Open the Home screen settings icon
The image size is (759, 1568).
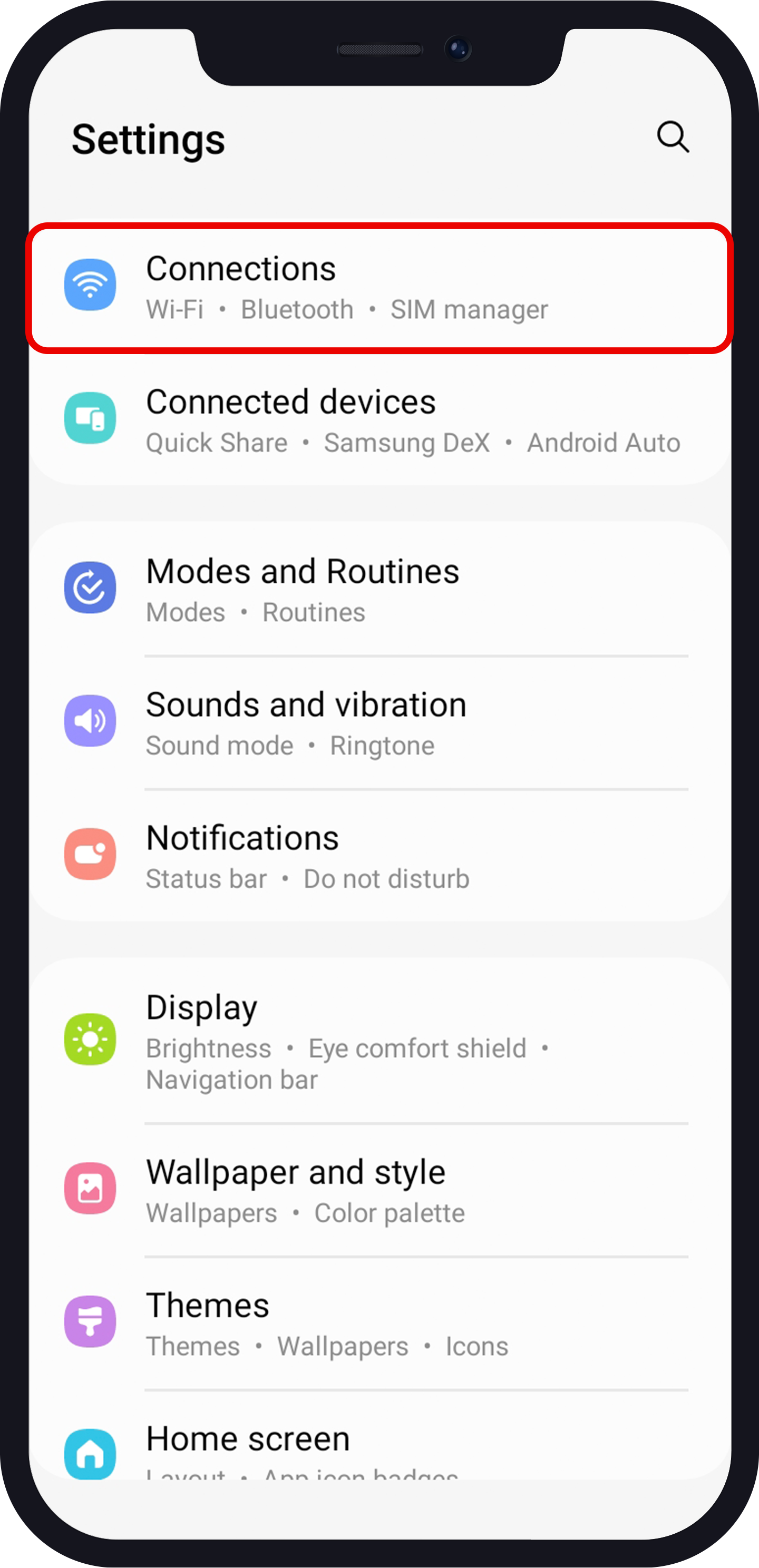pyautogui.click(x=90, y=1454)
